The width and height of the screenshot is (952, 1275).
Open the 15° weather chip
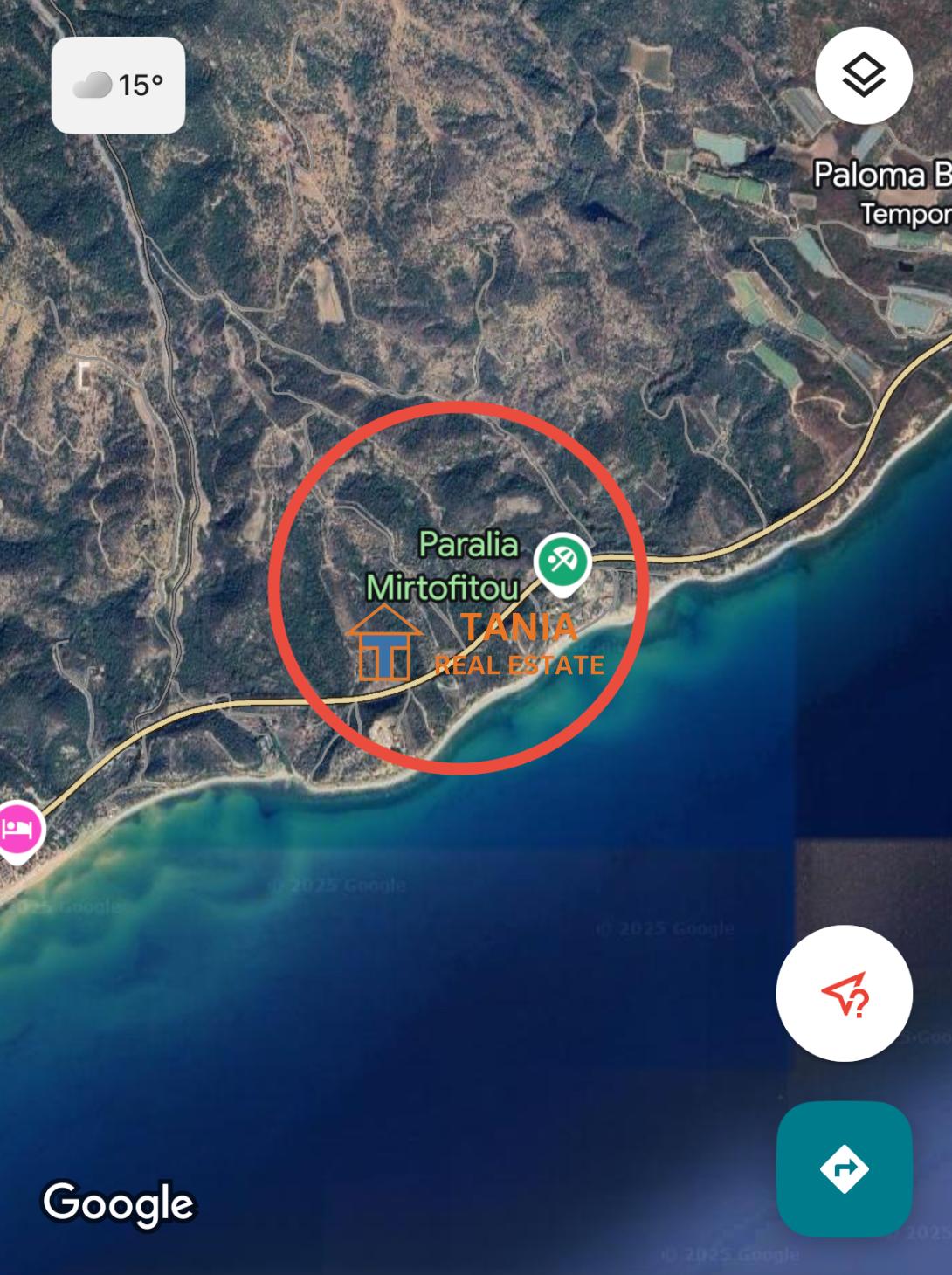tap(119, 86)
